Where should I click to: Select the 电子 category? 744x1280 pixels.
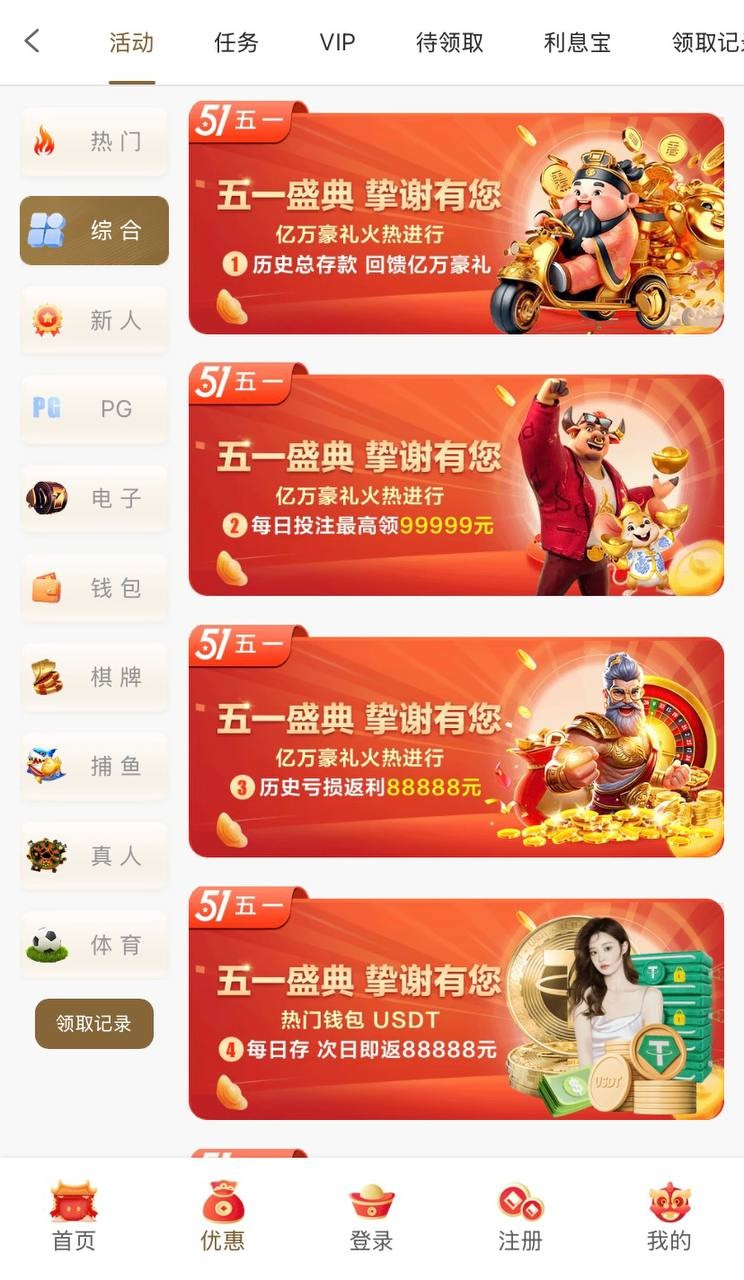pyautogui.click(x=94, y=498)
